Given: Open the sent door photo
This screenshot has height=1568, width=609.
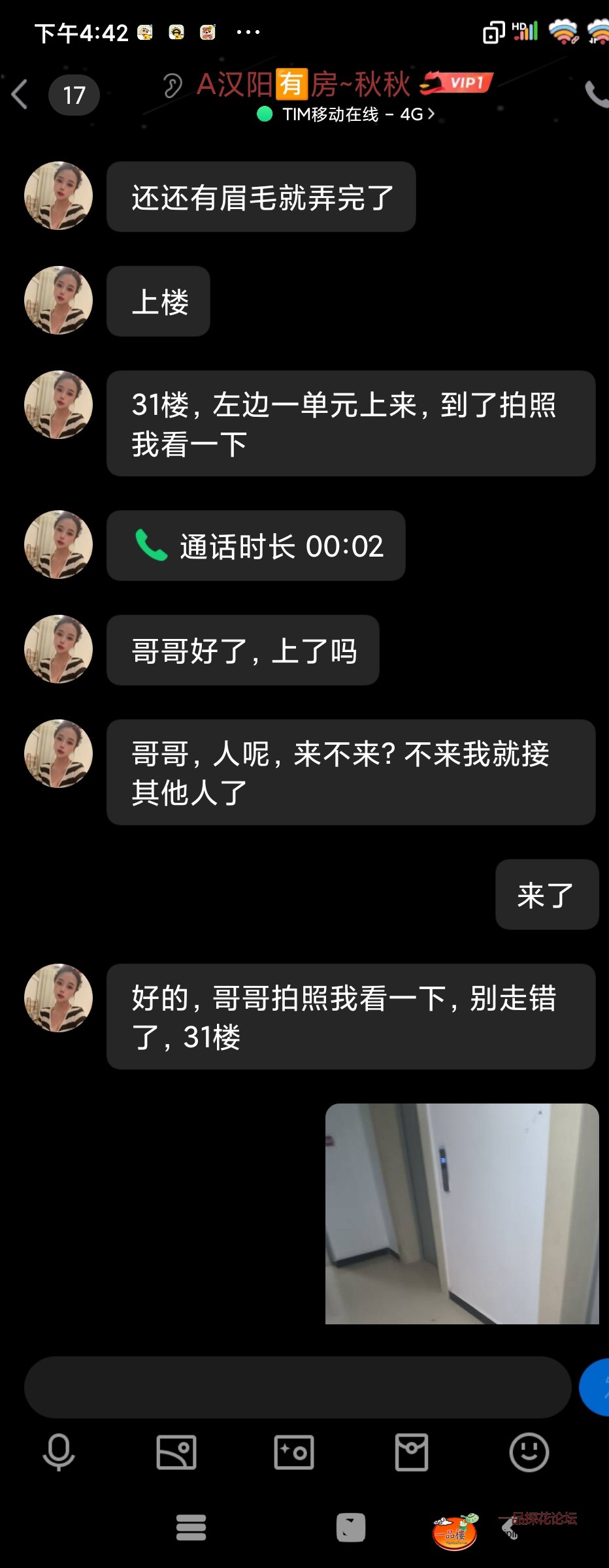Looking at the screenshot, I should point(462,1213).
